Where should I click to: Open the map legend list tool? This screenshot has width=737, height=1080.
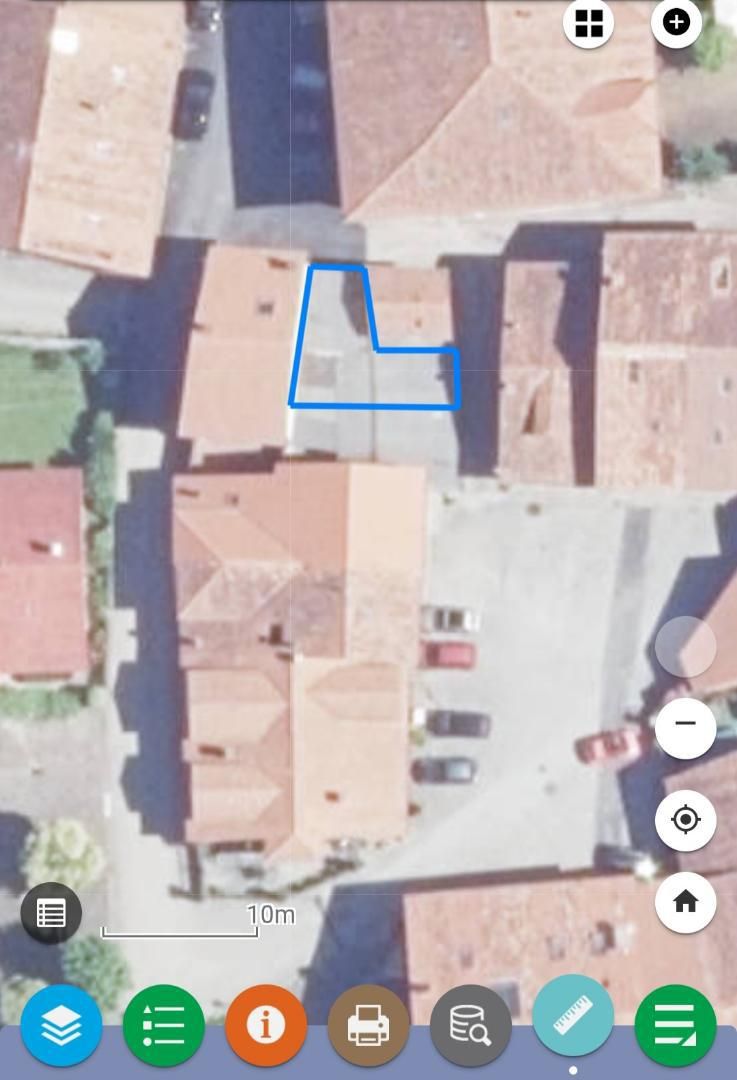[163, 1024]
